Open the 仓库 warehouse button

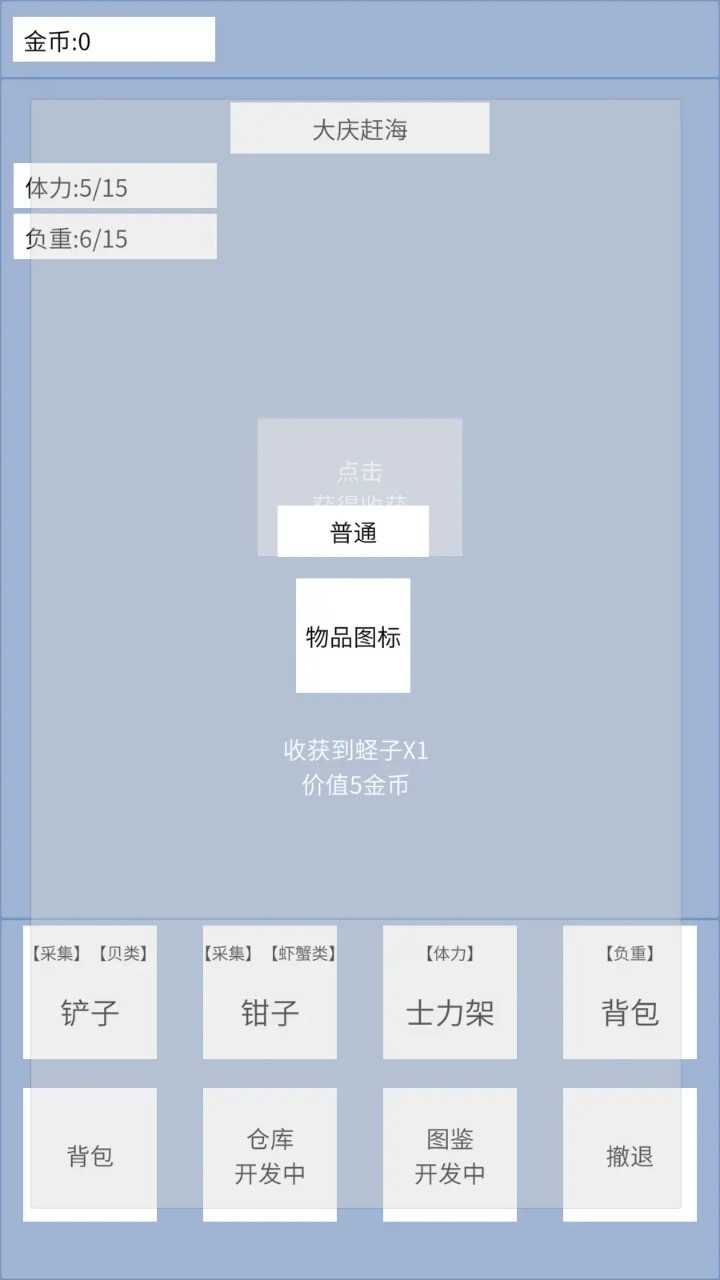(x=270, y=1155)
